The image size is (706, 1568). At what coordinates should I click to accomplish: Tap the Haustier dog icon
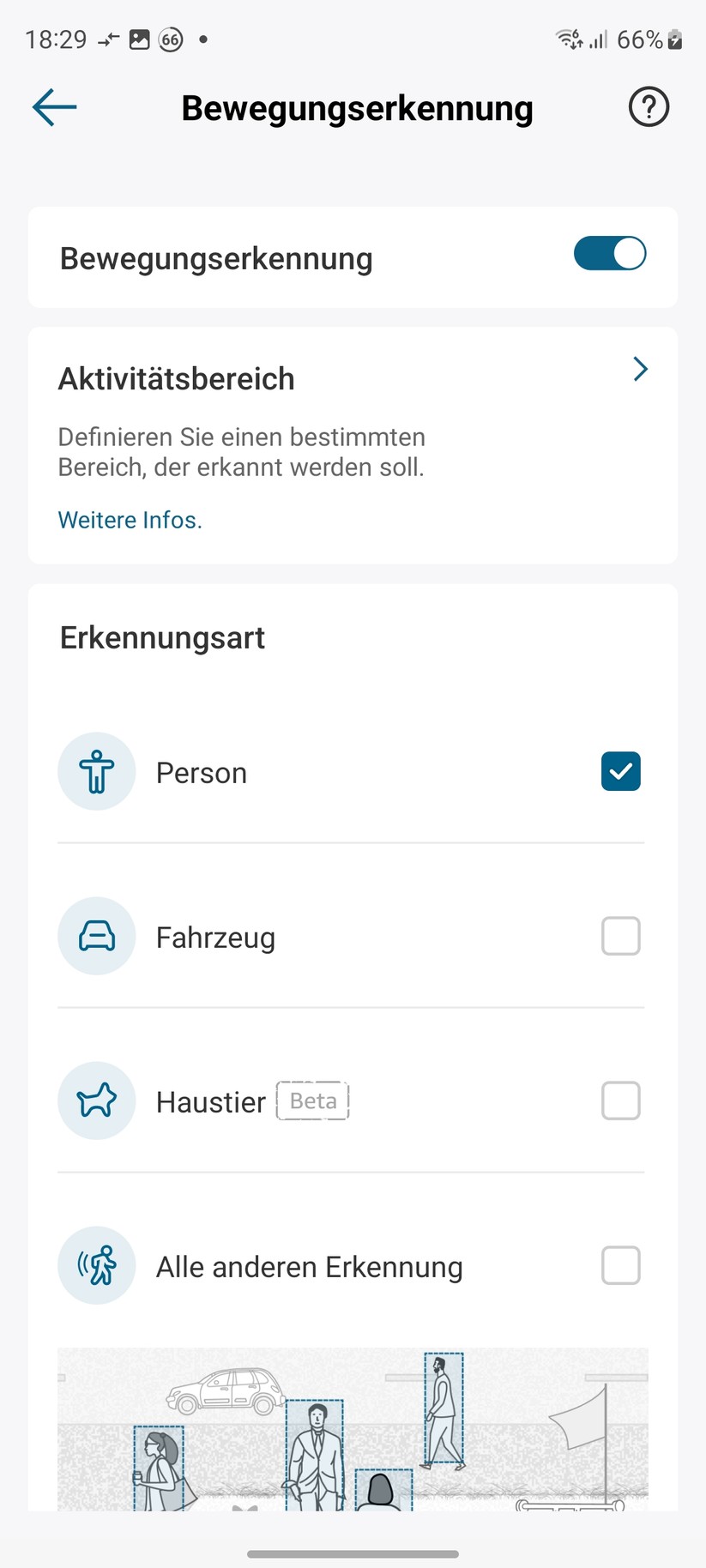click(x=96, y=1101)
